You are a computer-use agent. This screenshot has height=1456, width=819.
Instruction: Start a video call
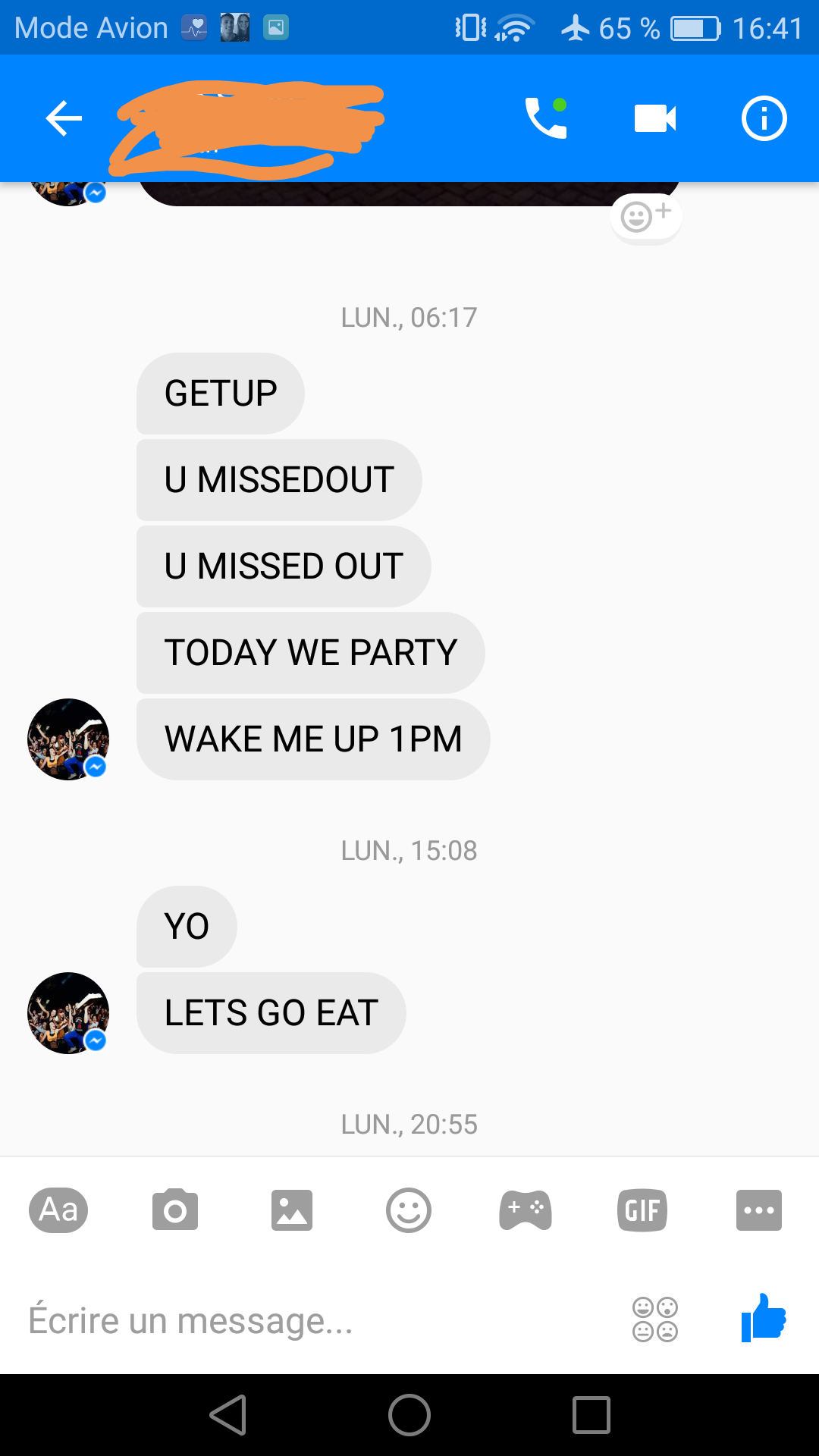tap(654, 118)
